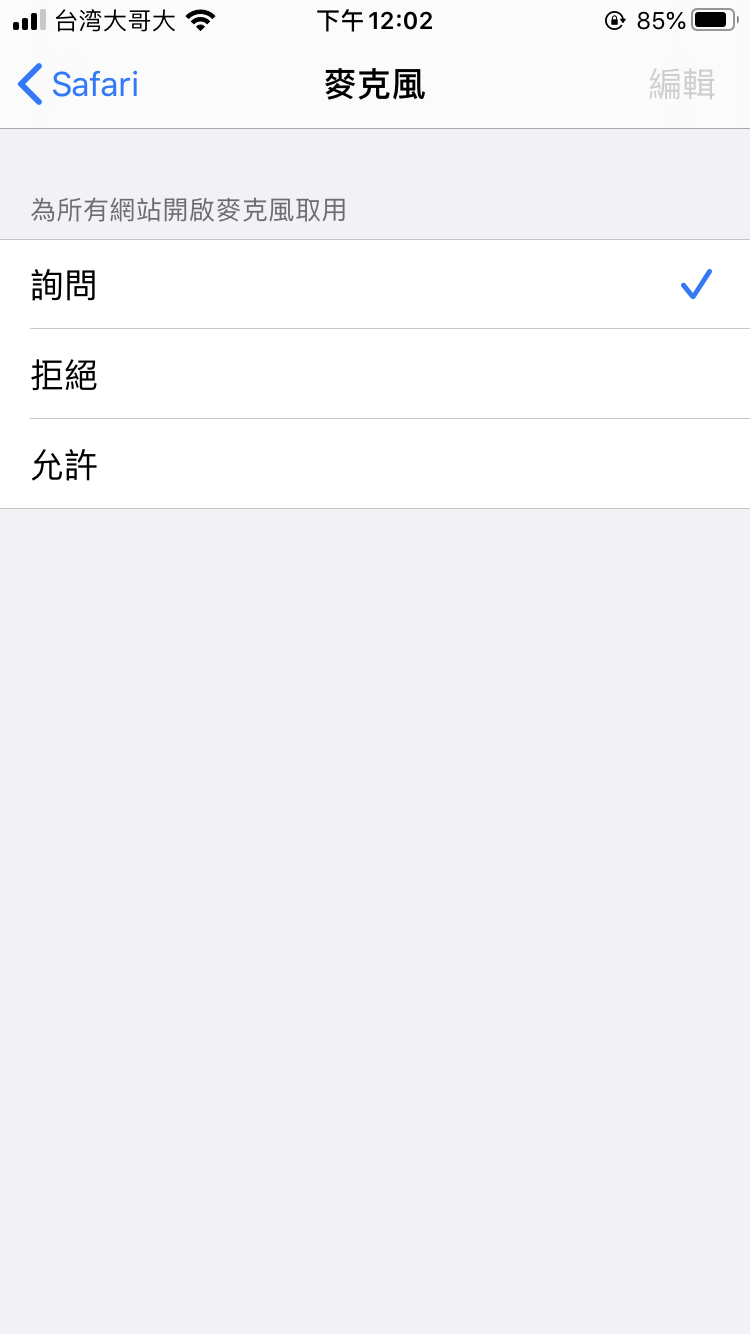Select the 拒絕 microphone option
This screenshot has height=1334, width=750.
coord(375,375)
